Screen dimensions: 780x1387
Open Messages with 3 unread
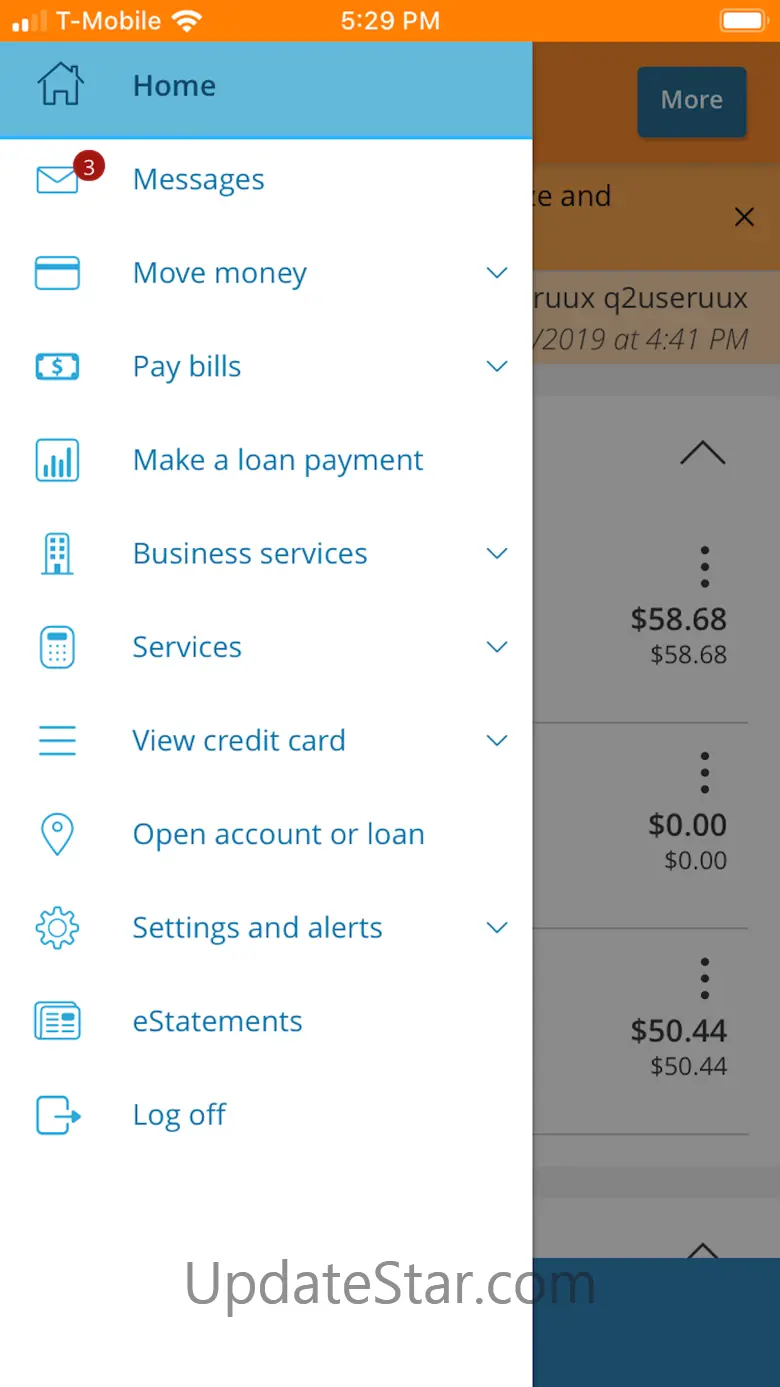pyautogui.click(x=266, y=180)
